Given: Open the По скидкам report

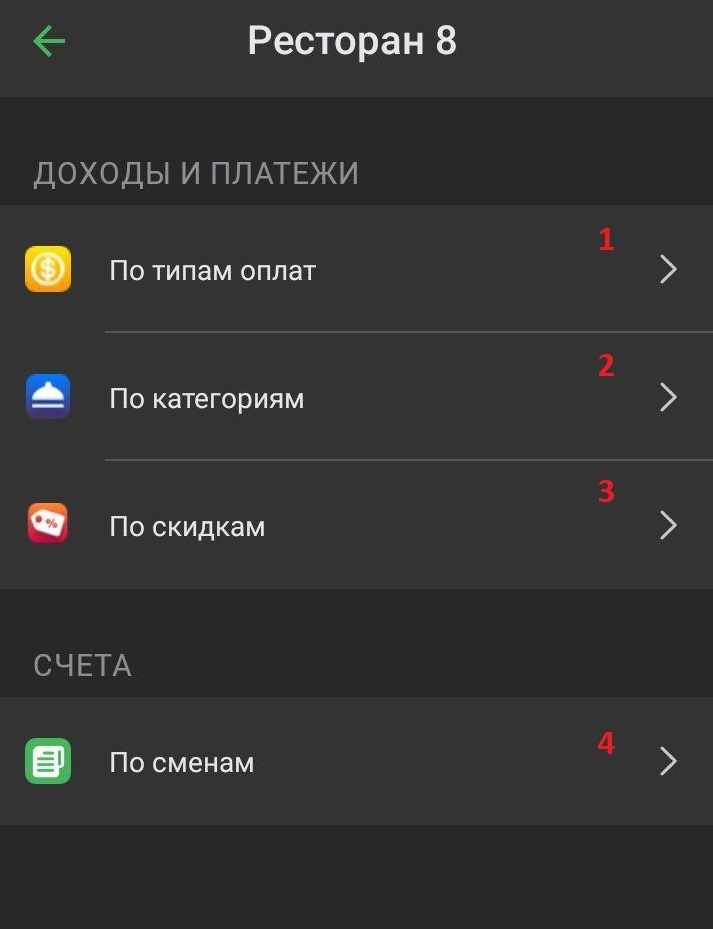Looking at the screenshot, I should click(x=187, y=526).
